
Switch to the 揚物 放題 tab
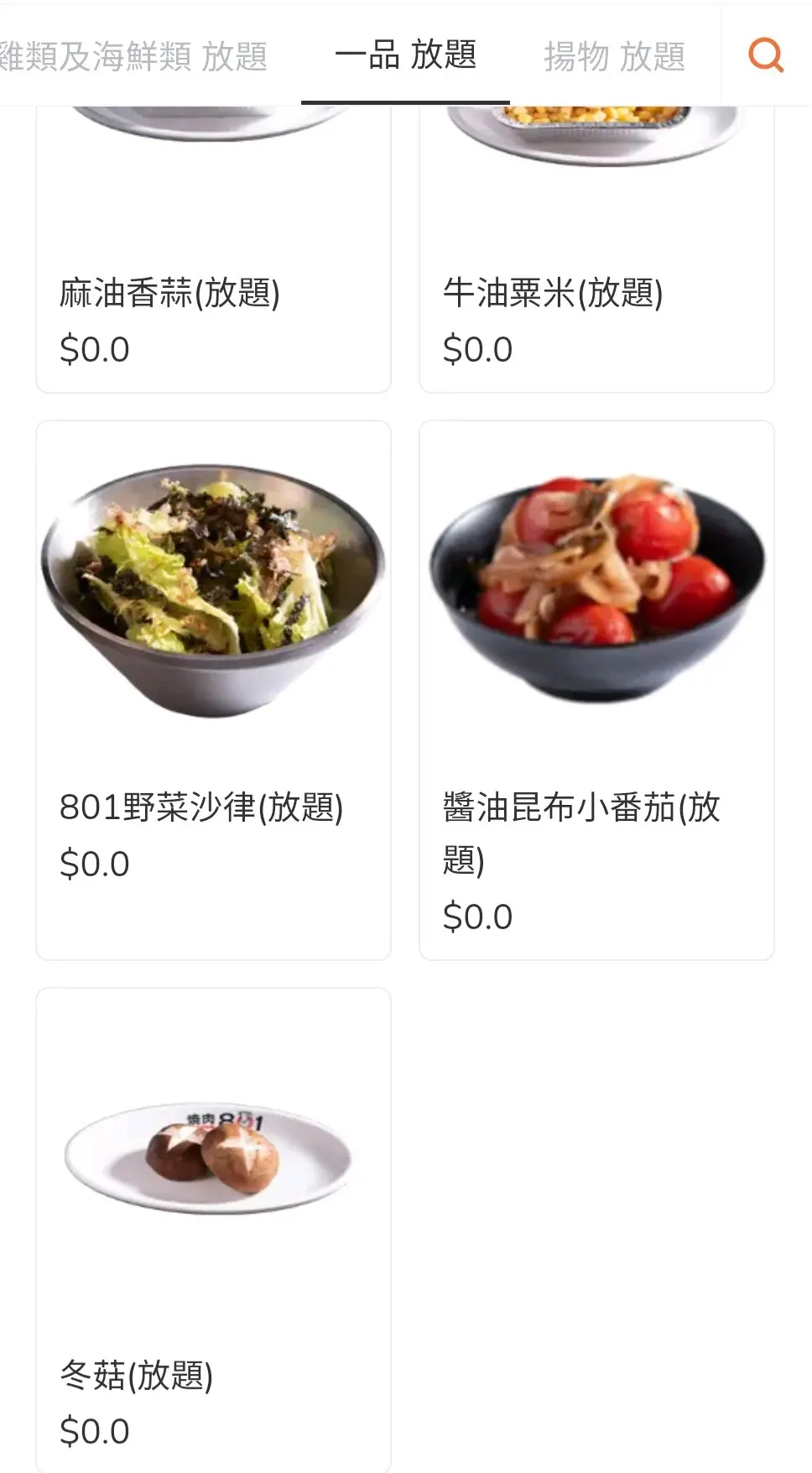614,56
